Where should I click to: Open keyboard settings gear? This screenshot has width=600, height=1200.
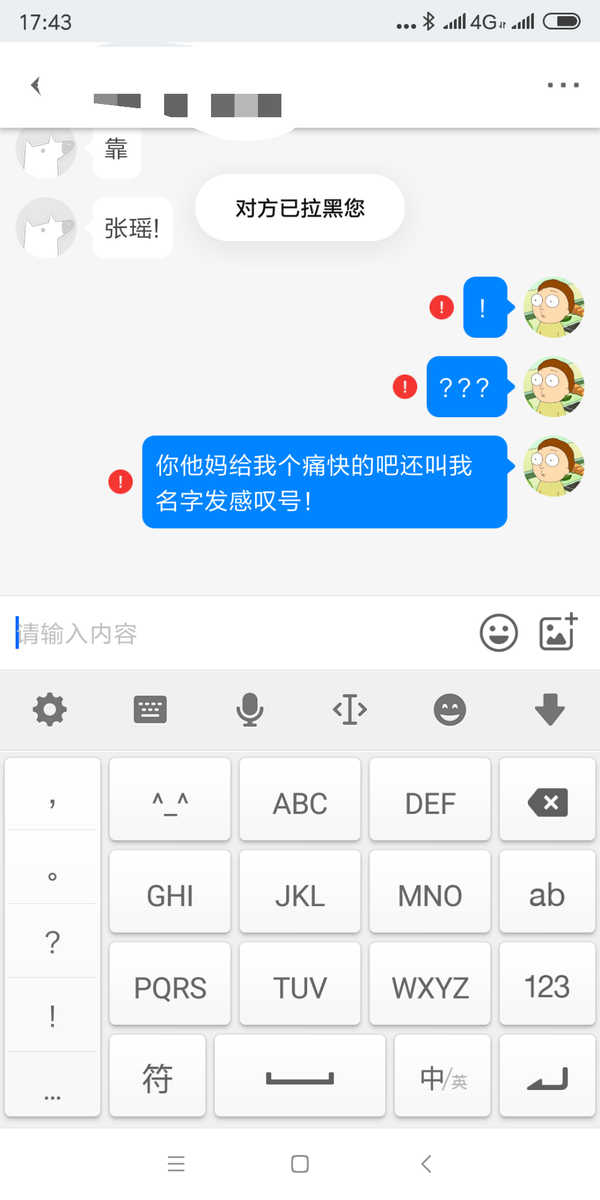pyautogui.click(x=50, y=710)
